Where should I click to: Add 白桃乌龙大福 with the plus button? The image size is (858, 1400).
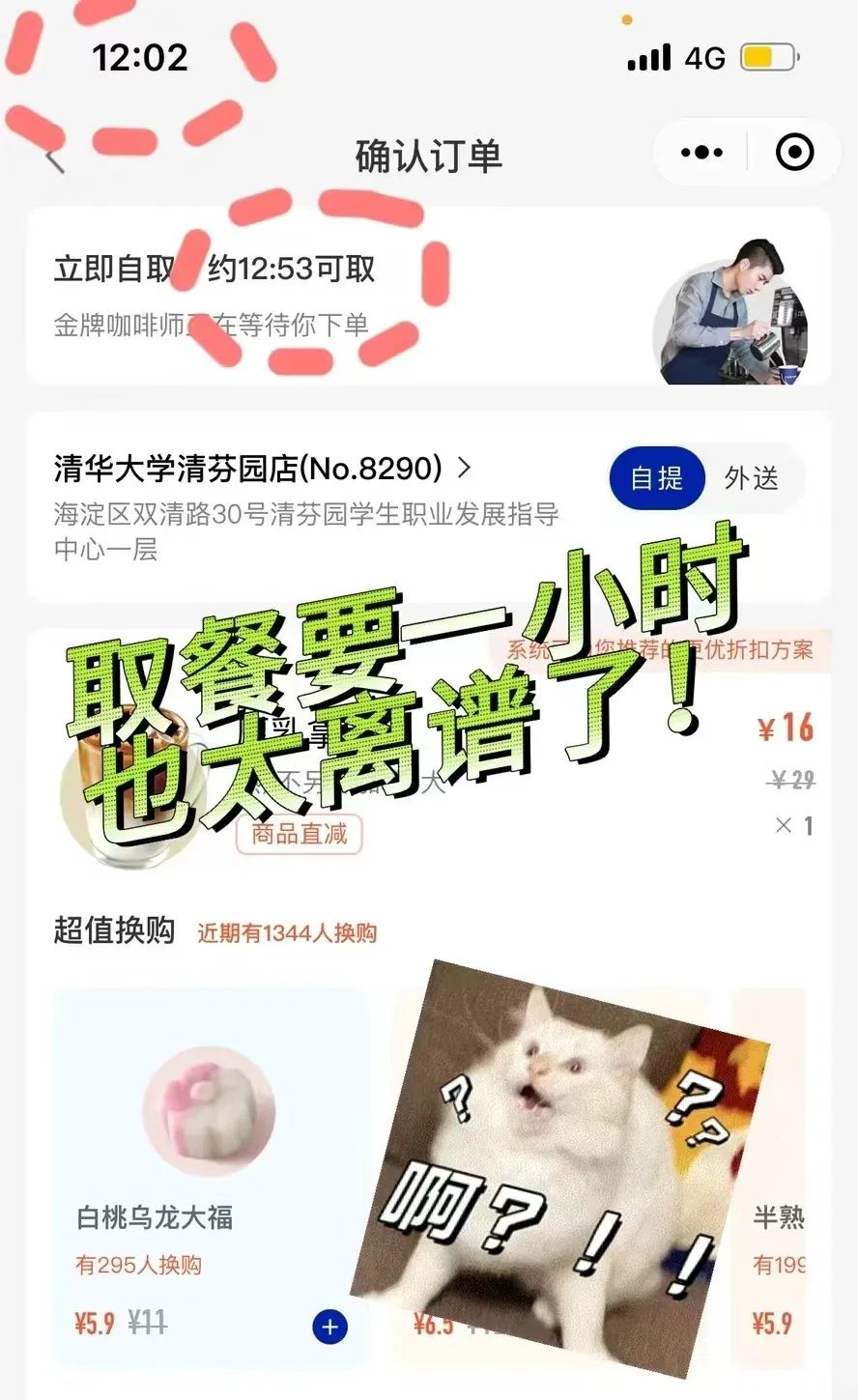[329, 1327]
